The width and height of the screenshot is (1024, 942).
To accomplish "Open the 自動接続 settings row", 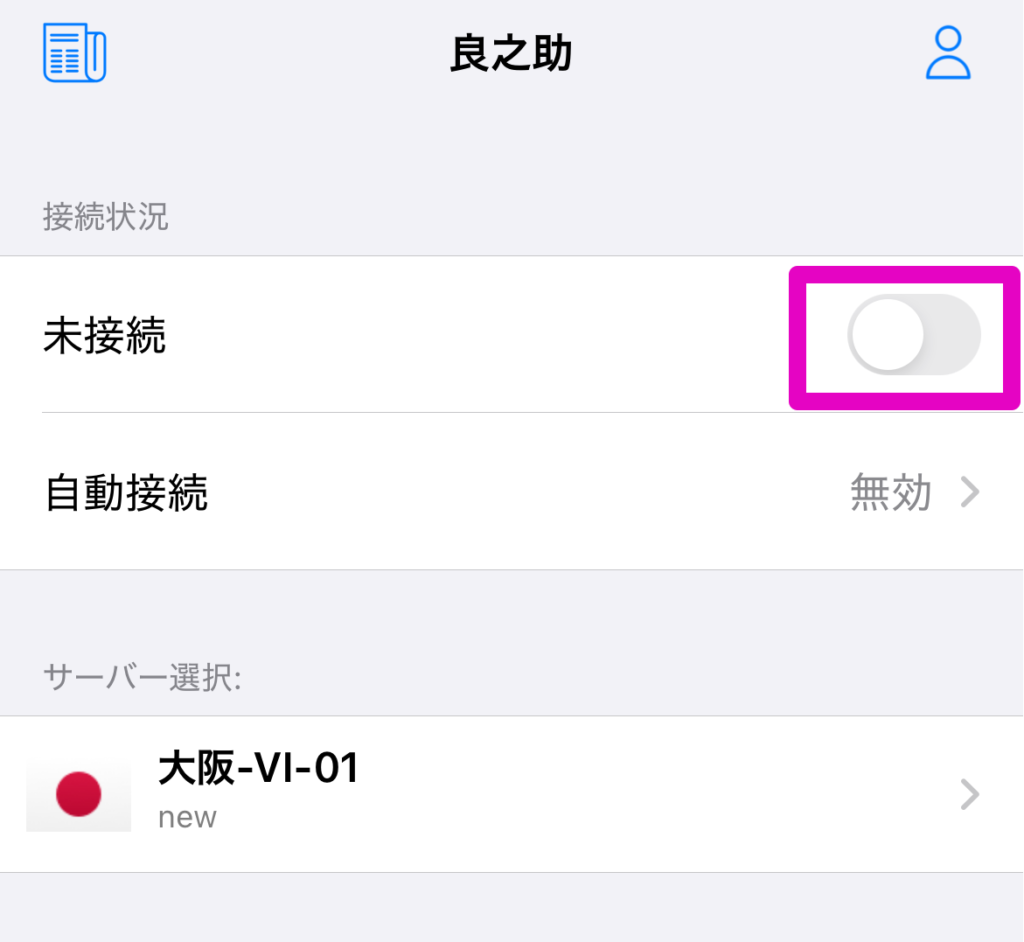I will pos(512,492).
